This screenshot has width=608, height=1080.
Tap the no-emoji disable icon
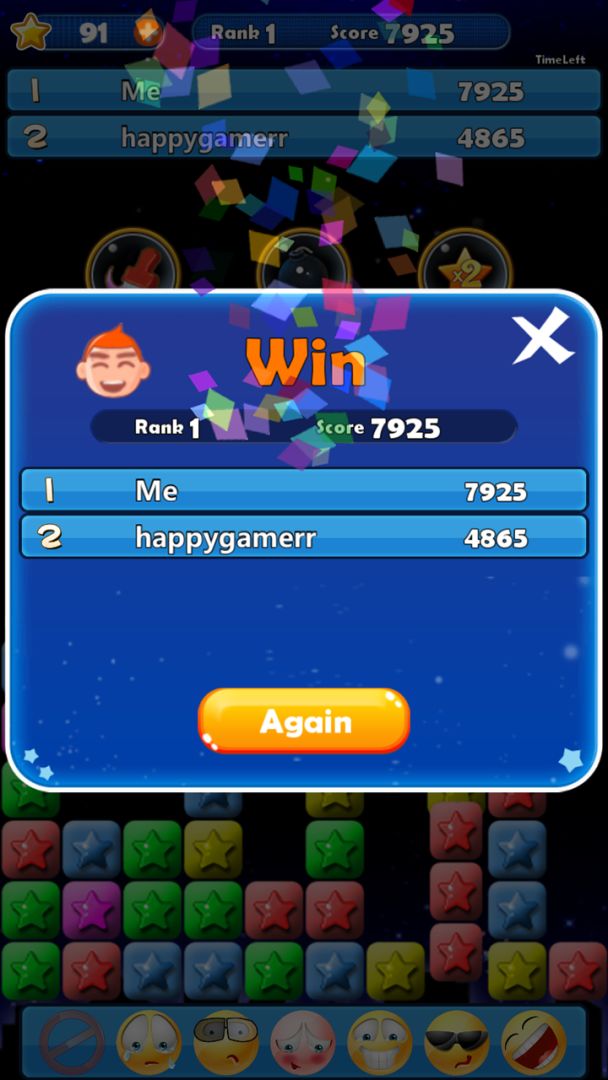(x=72, y=1042)
